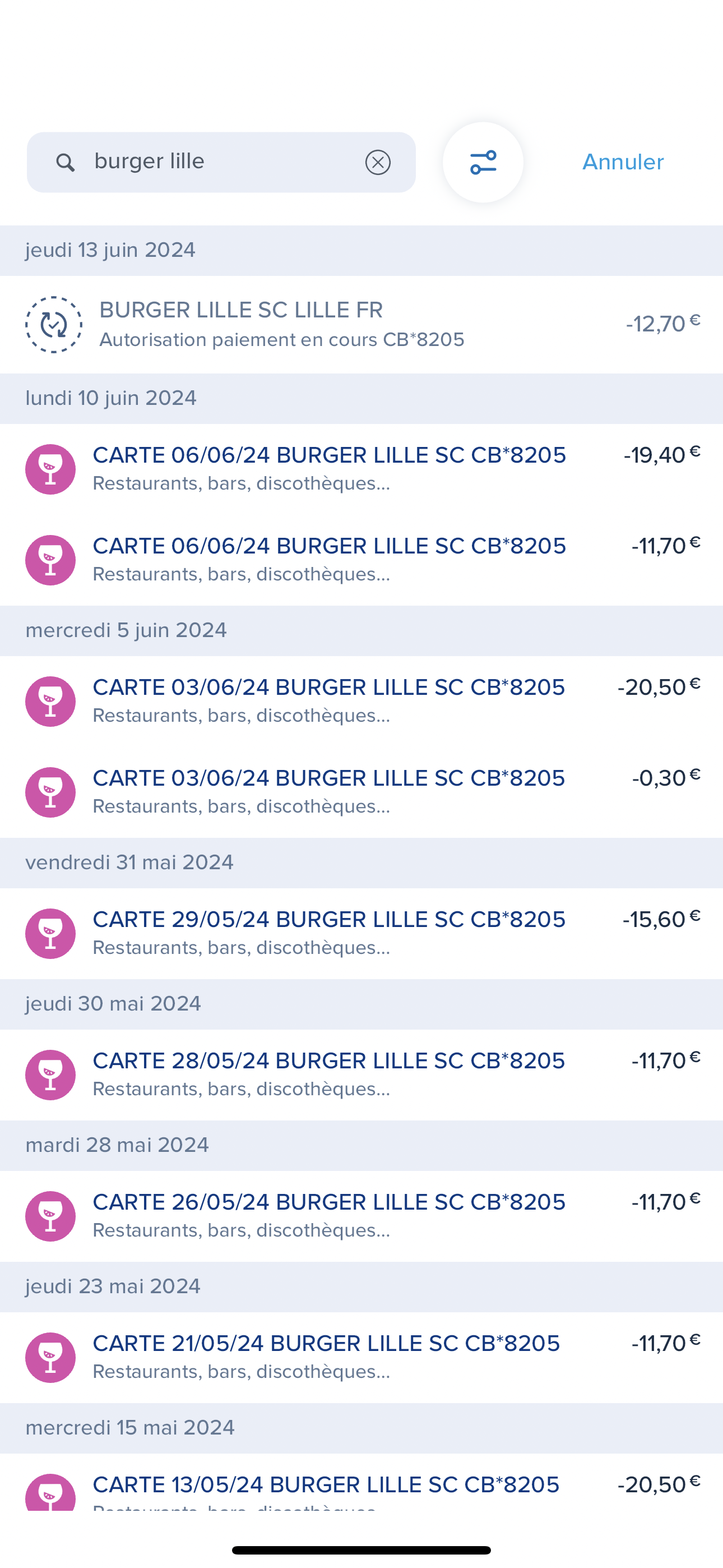723x1568 pixels.
Task: Open the pending -12,70 € Burger Lille authorization
Action: tap(361, 325)
